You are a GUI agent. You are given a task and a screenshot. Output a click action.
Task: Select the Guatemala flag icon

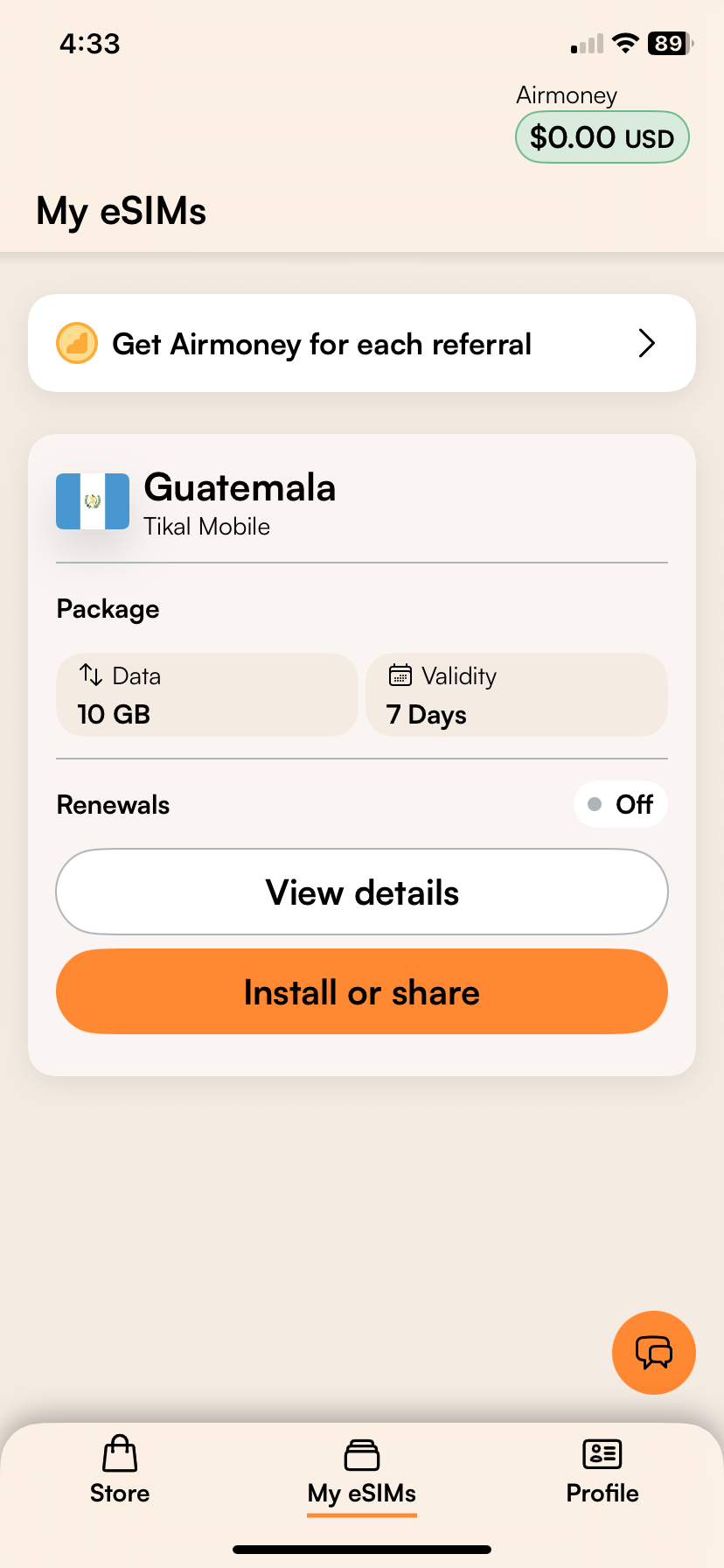(x=92, y=500)
